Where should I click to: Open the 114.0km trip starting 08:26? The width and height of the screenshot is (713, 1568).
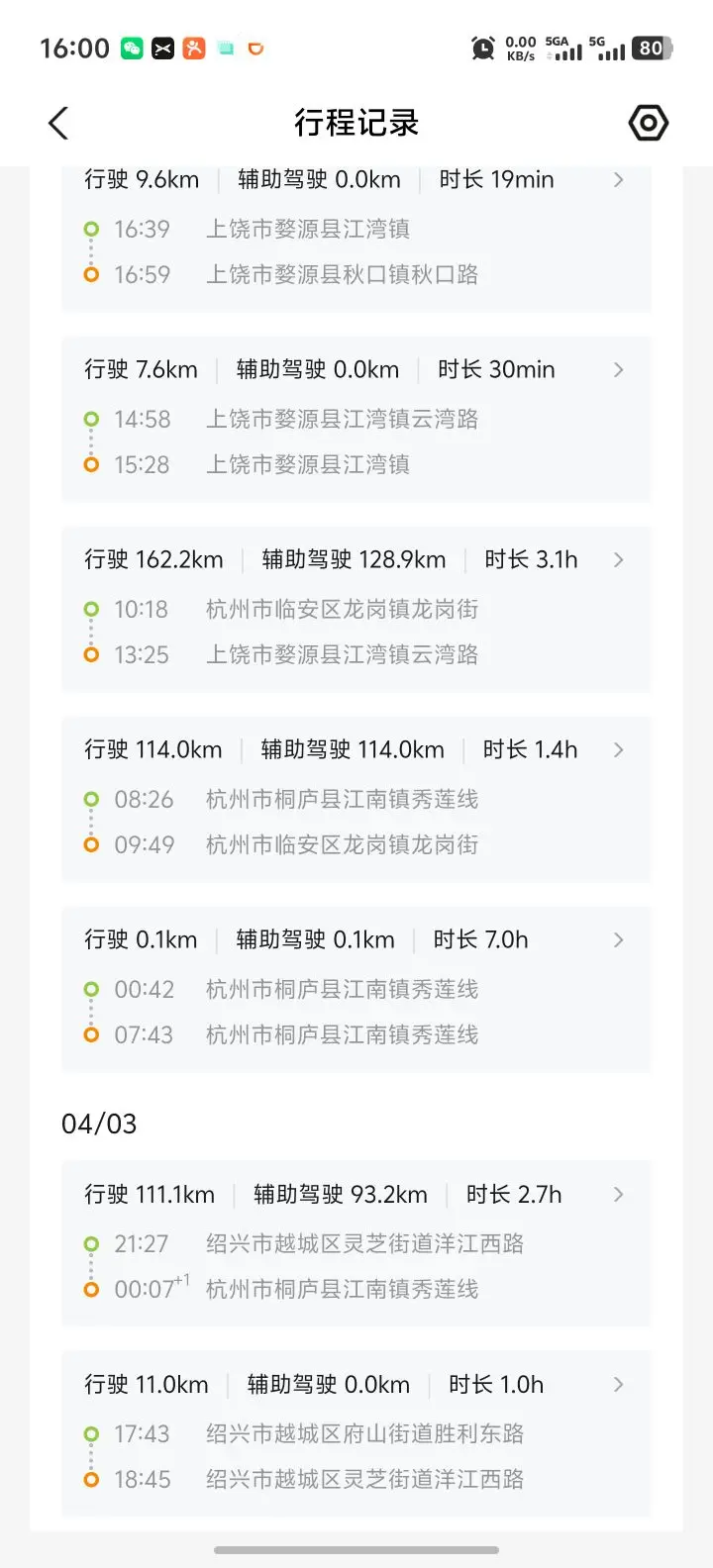tap(356, 798)
